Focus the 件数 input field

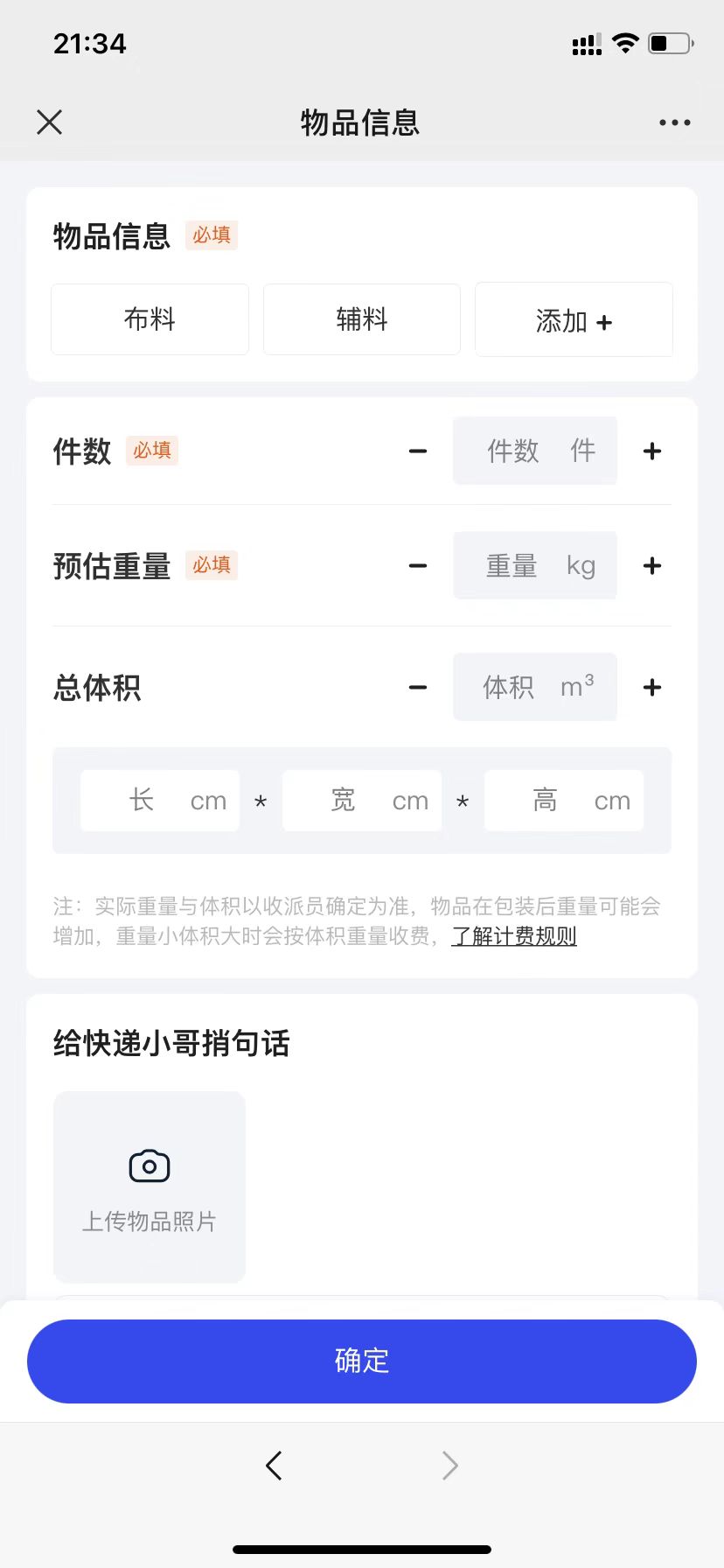535,451
